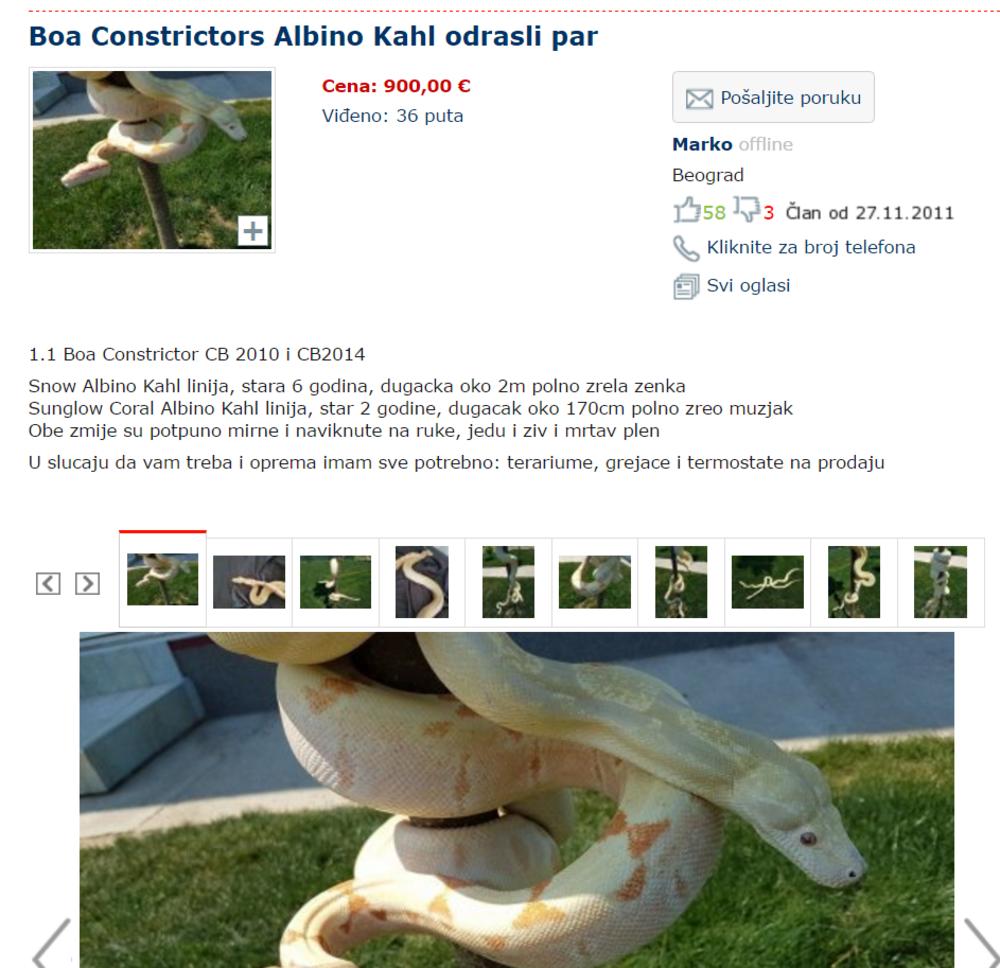Select the third gallery thumbnail

336,582
